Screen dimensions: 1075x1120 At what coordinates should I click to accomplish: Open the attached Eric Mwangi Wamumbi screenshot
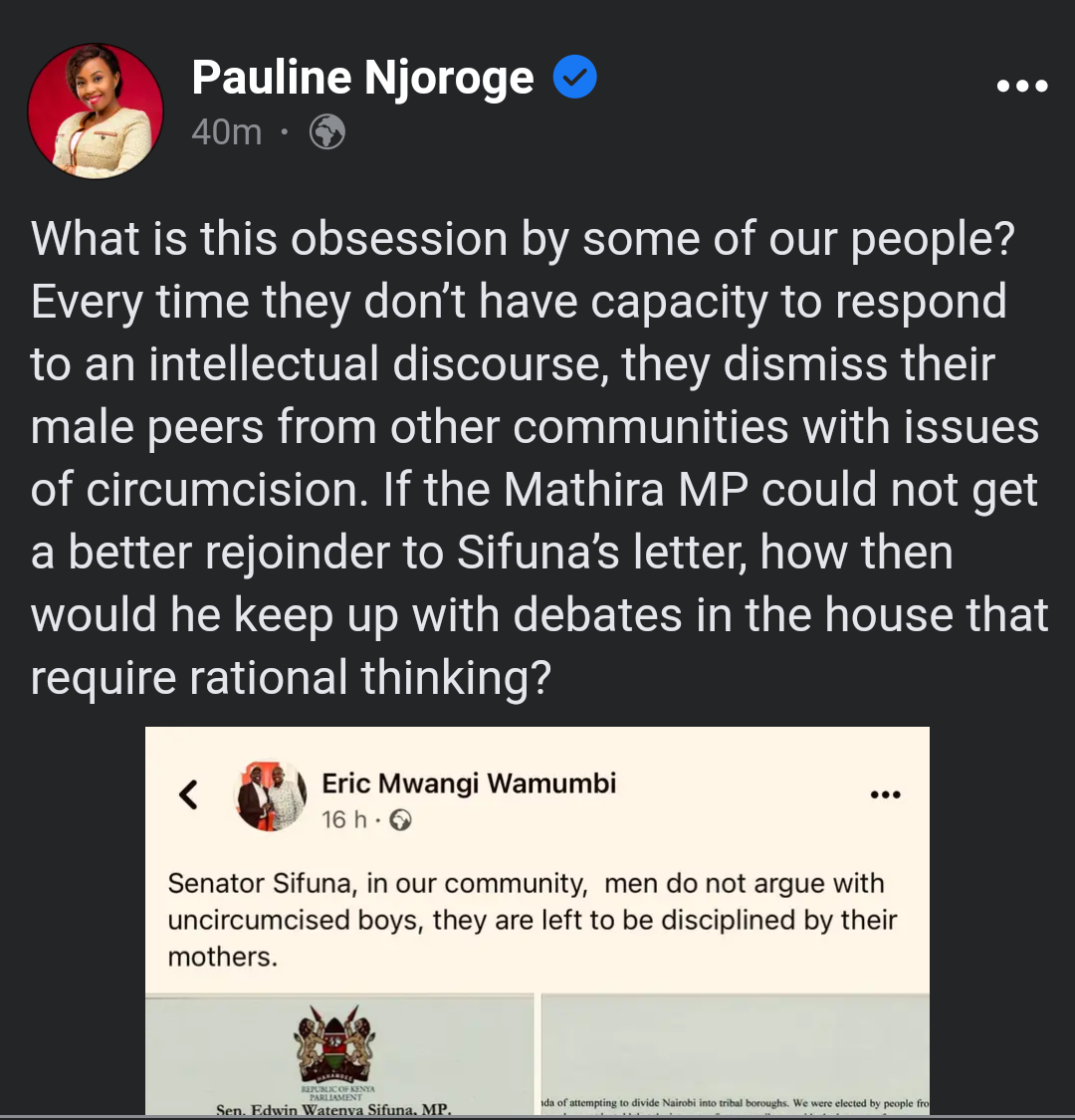[537, 921]
